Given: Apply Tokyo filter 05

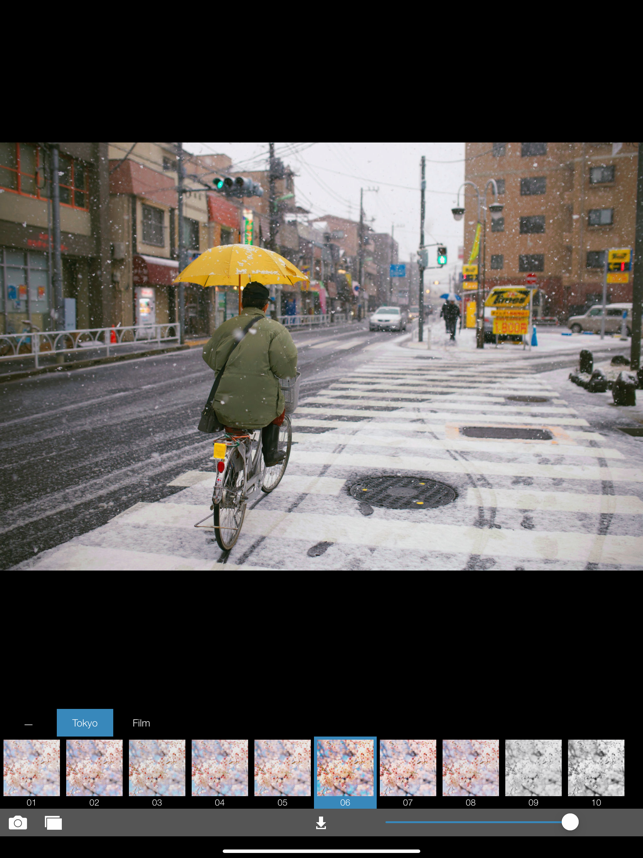Looking at the screenshot, I should point(282,768).
